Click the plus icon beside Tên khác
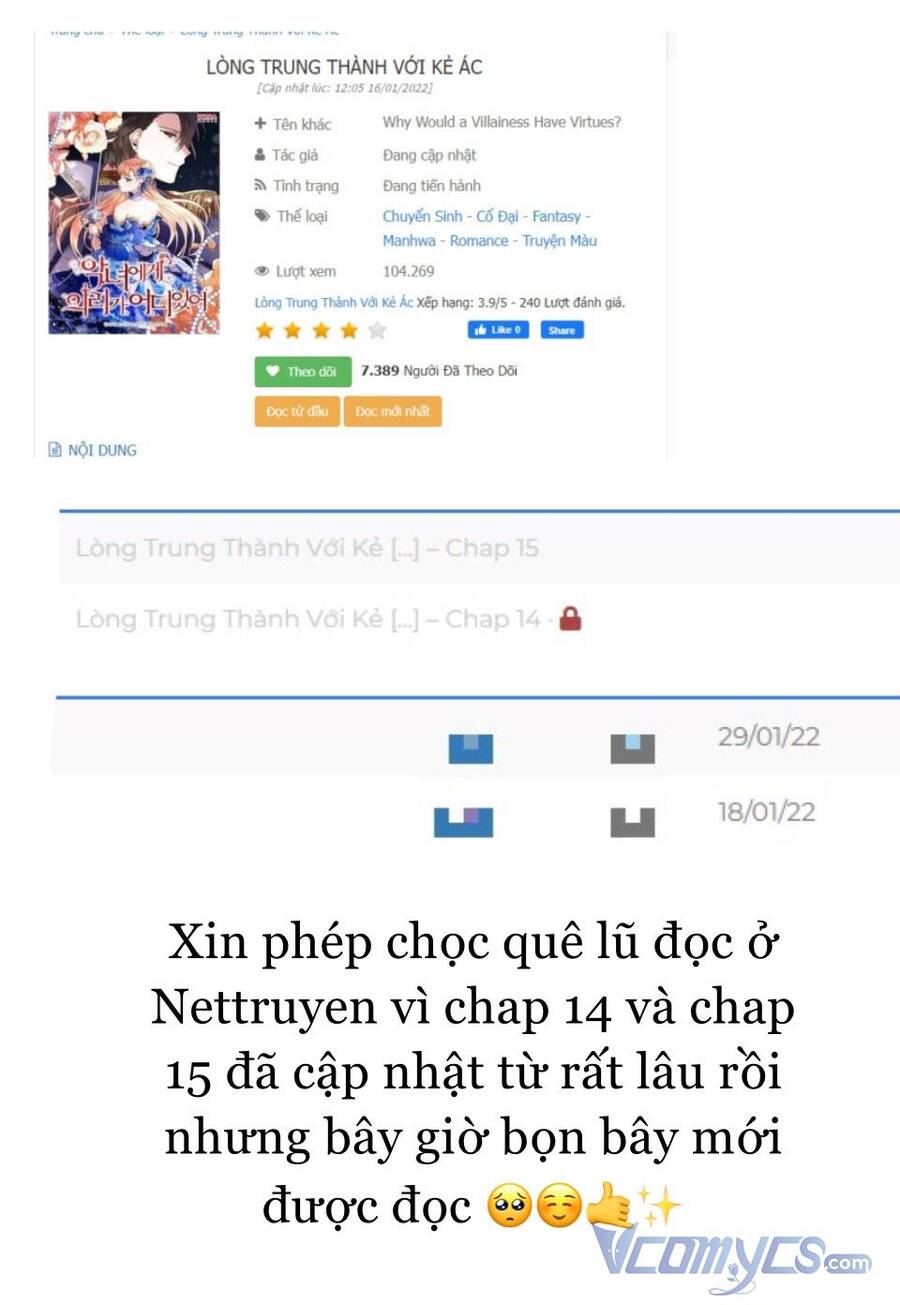The width and height of the screenshot is (900, 1305). [x=260, y=123]
